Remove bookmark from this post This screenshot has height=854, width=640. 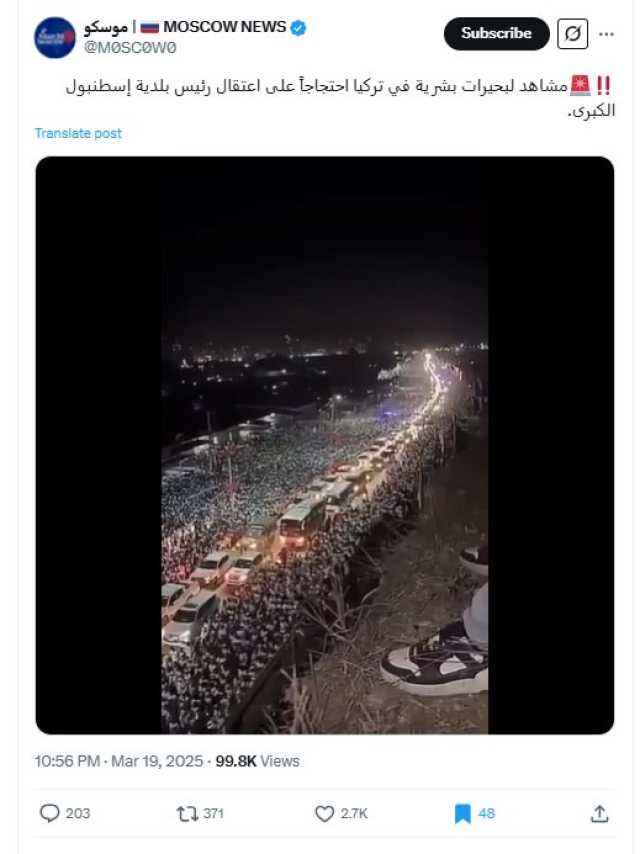[x=462, y=813]
